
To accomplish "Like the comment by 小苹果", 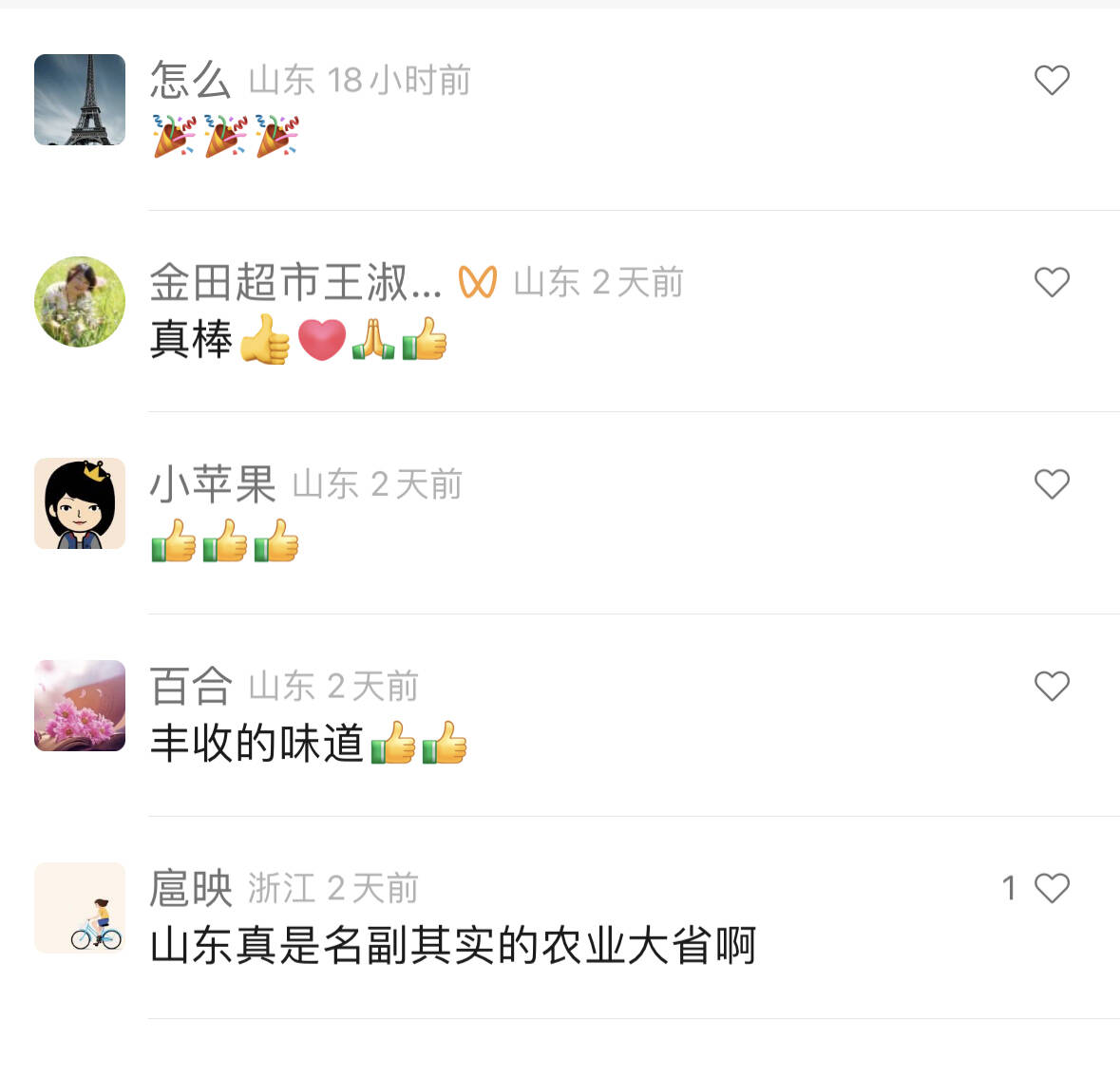I will [x=1052, y=484].
